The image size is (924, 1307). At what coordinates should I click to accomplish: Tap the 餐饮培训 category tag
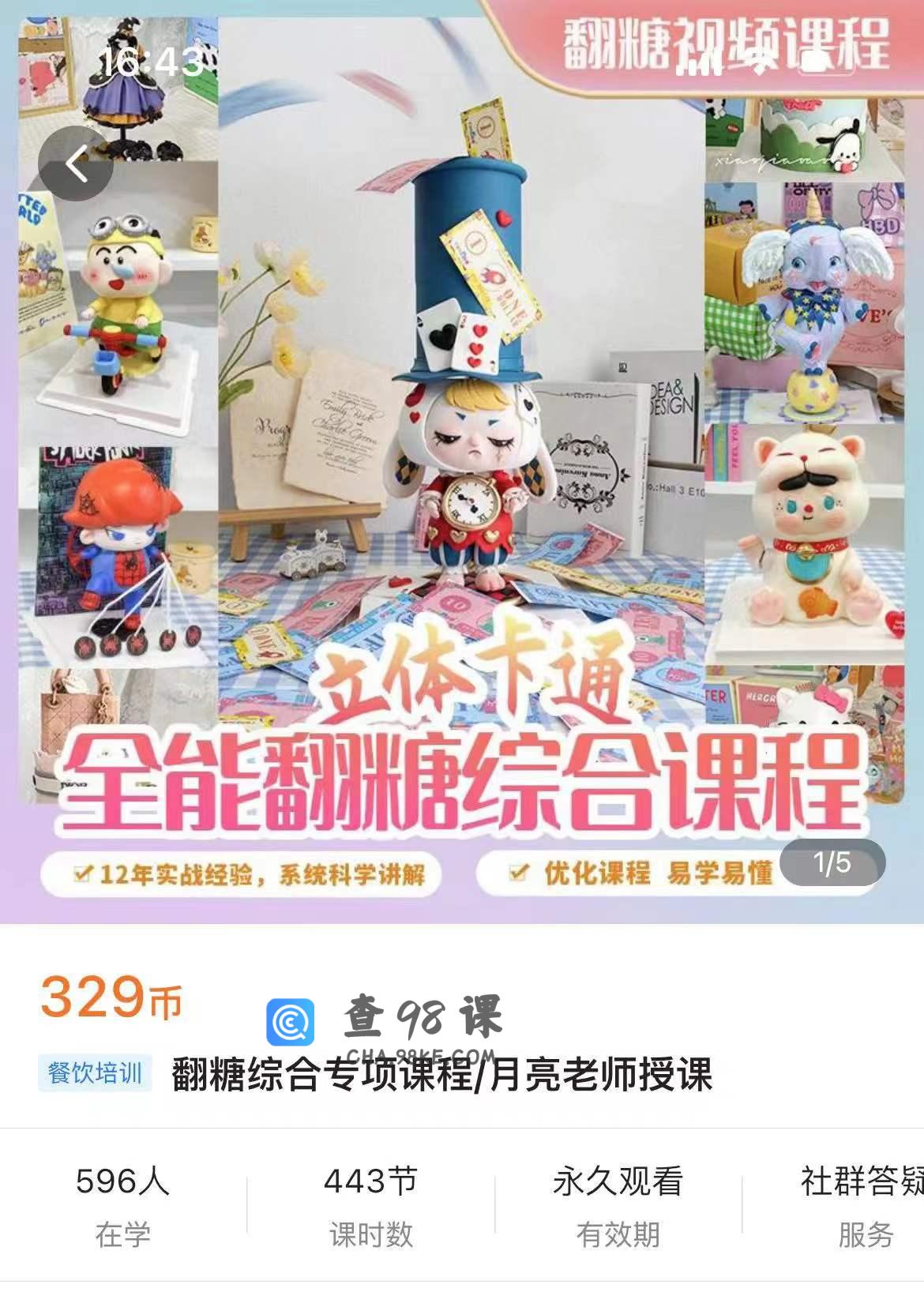coord(95,1073)
